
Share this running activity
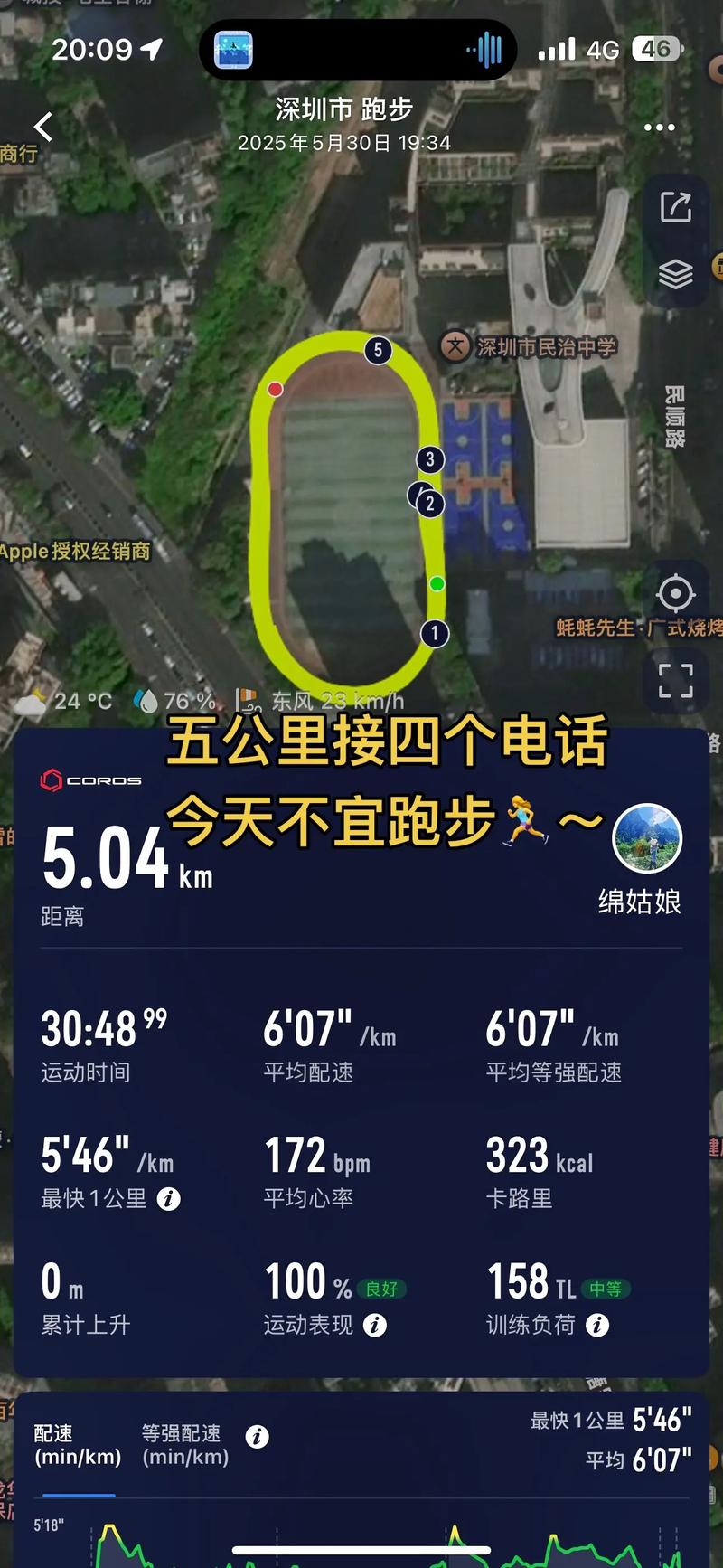(x=675, y=207)
